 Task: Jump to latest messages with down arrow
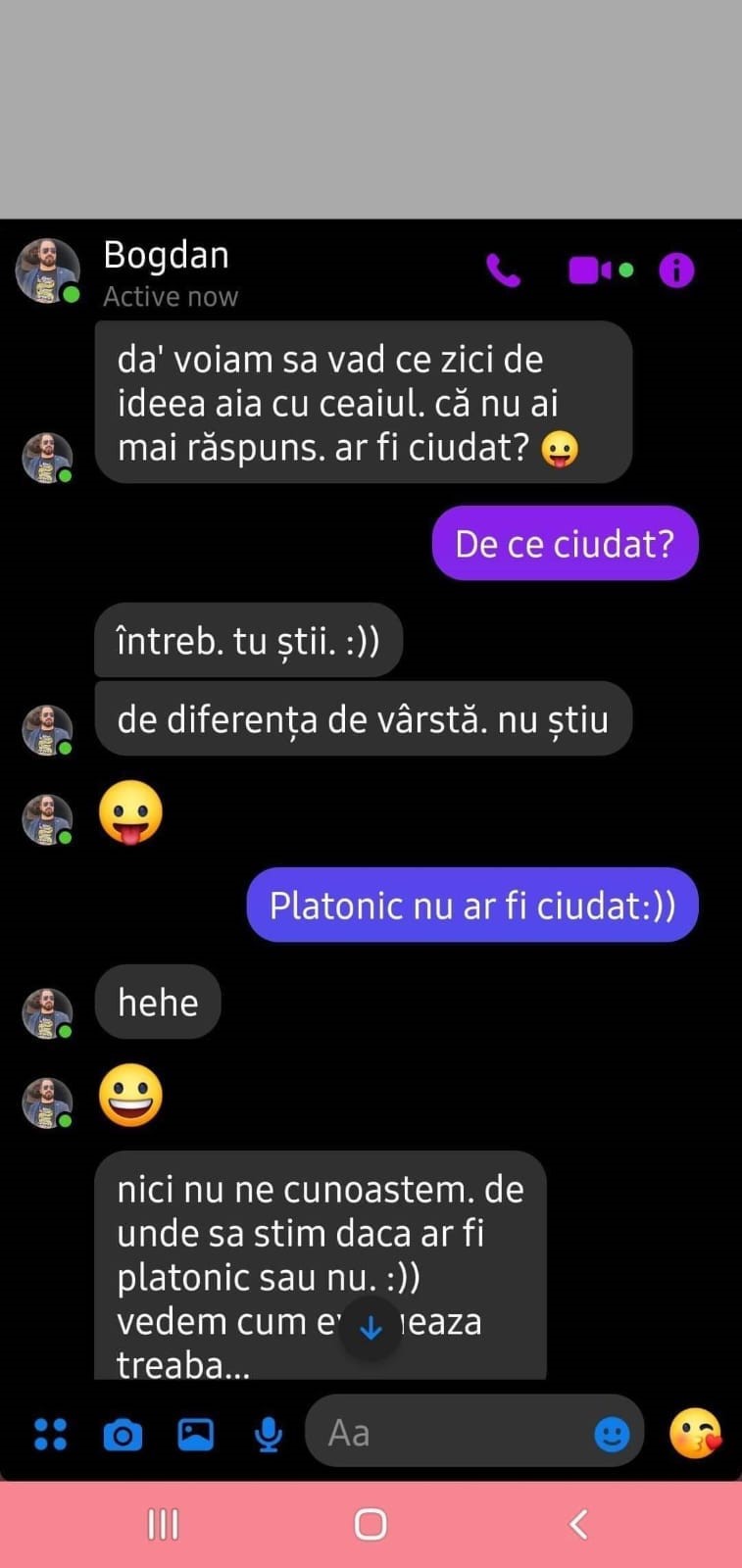tap(371, 1328)
